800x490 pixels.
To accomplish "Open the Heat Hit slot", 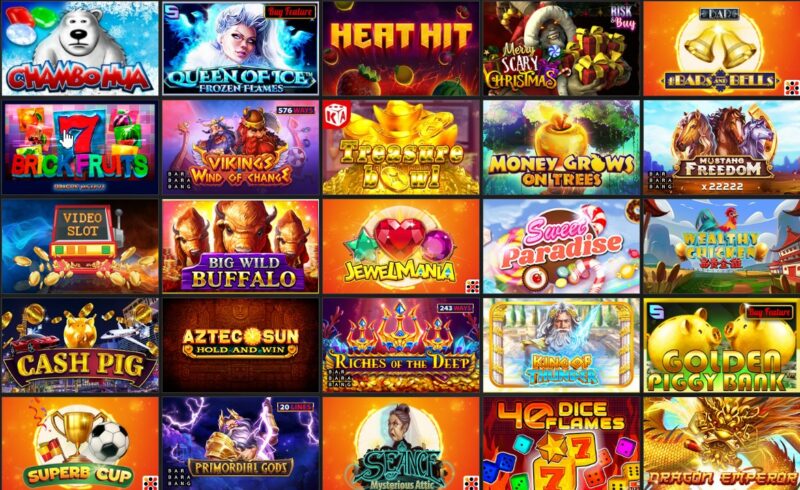I will 400,48.
